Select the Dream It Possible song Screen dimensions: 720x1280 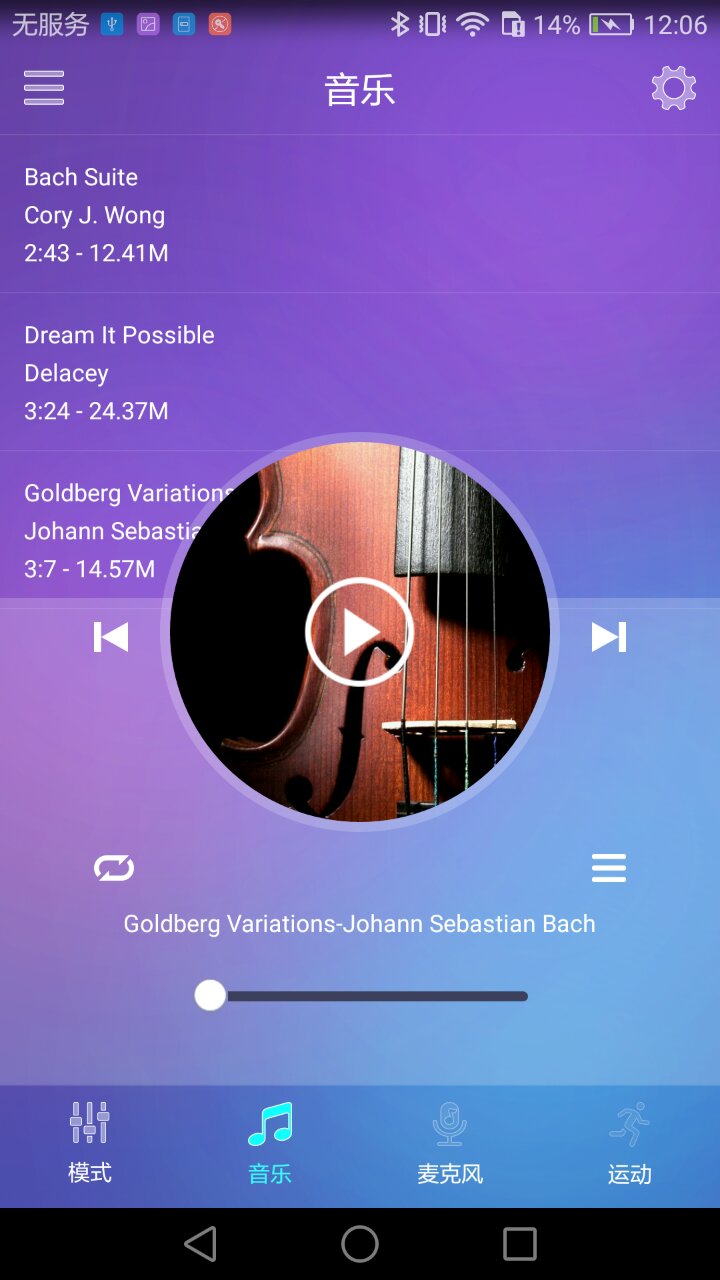119,372
